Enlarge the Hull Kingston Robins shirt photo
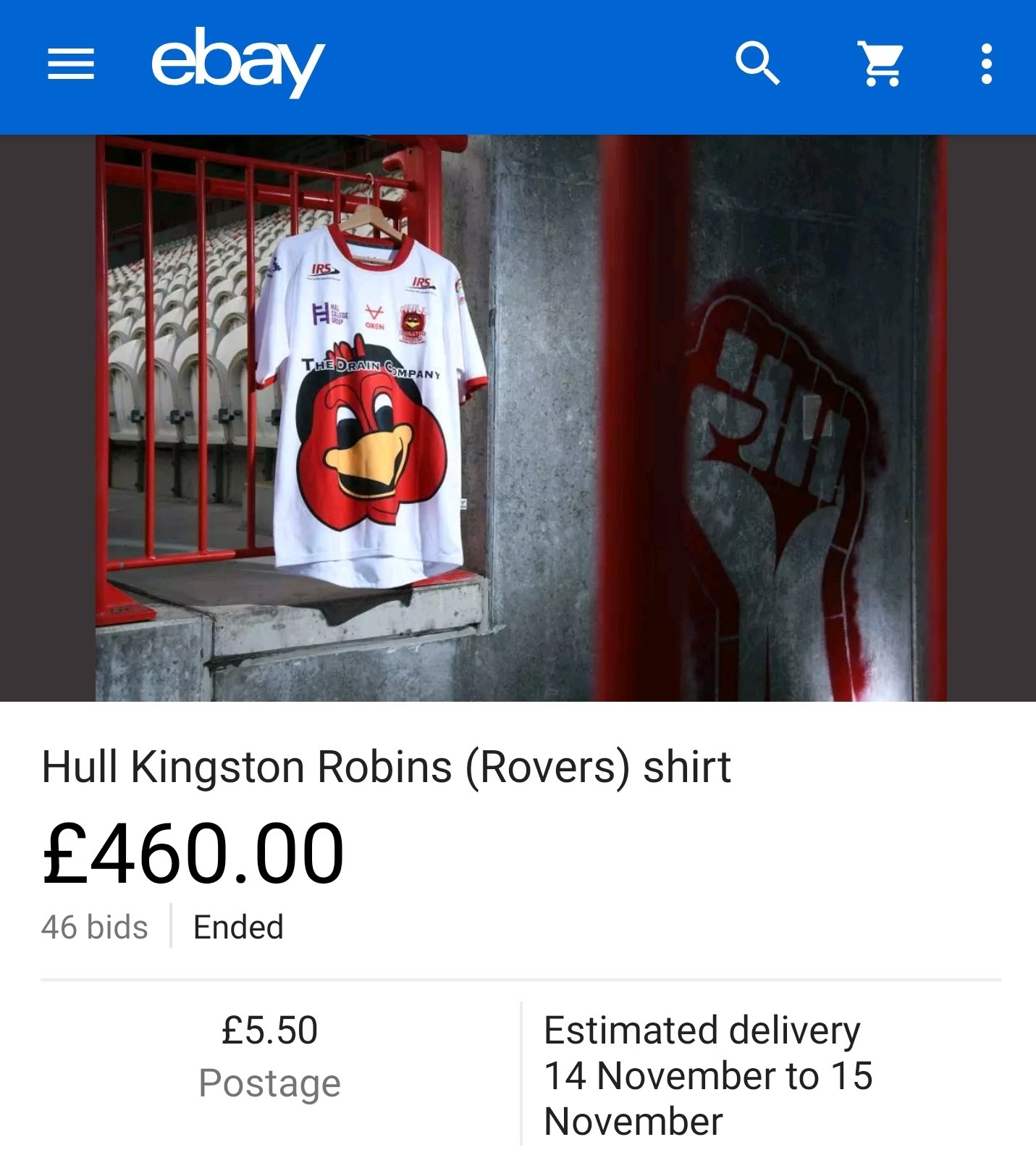 (520, 418)
